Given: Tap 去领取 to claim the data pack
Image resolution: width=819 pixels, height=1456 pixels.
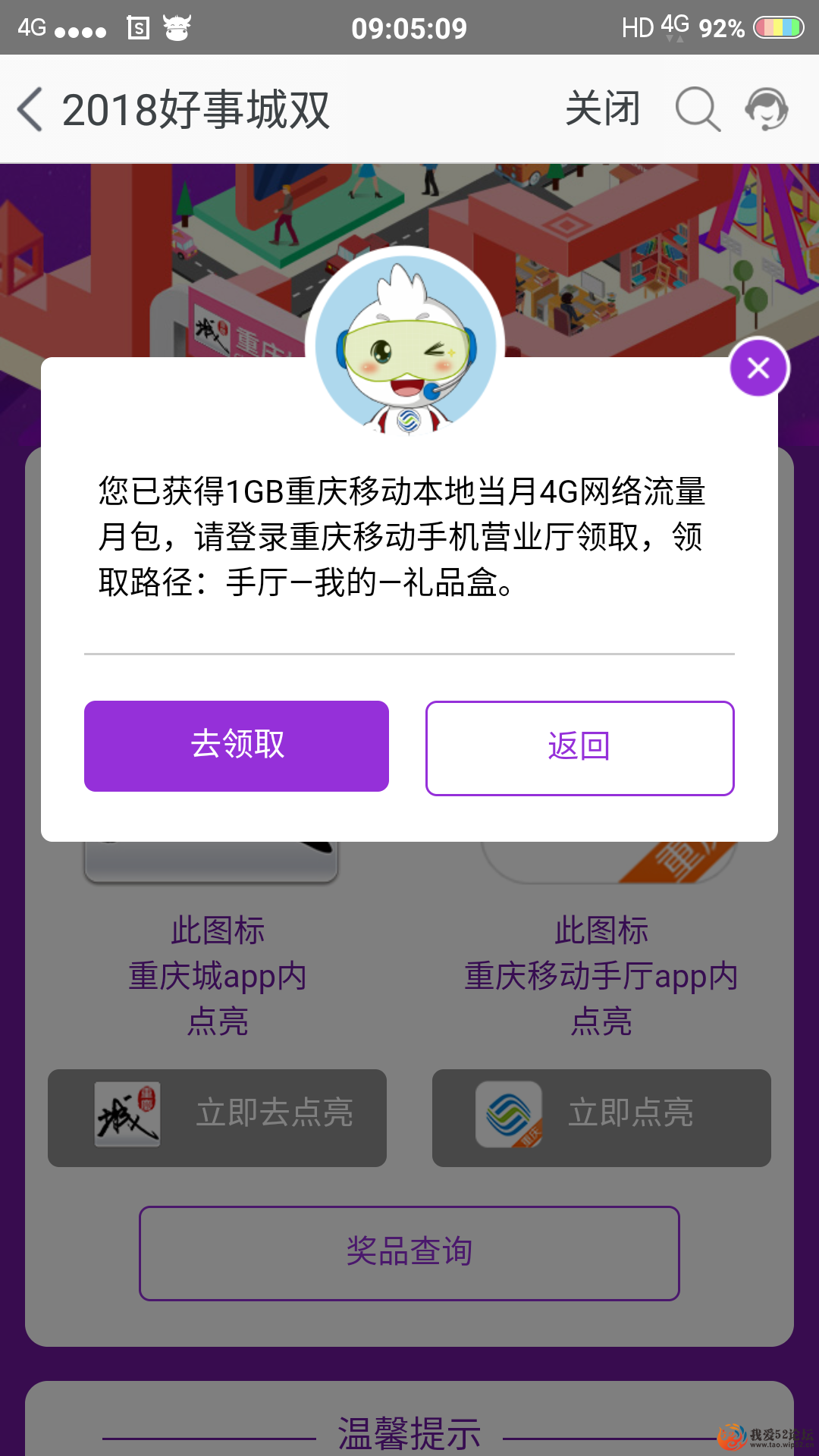Looking at the screenshot, I should pyautogui.click(x=237, y=746).
